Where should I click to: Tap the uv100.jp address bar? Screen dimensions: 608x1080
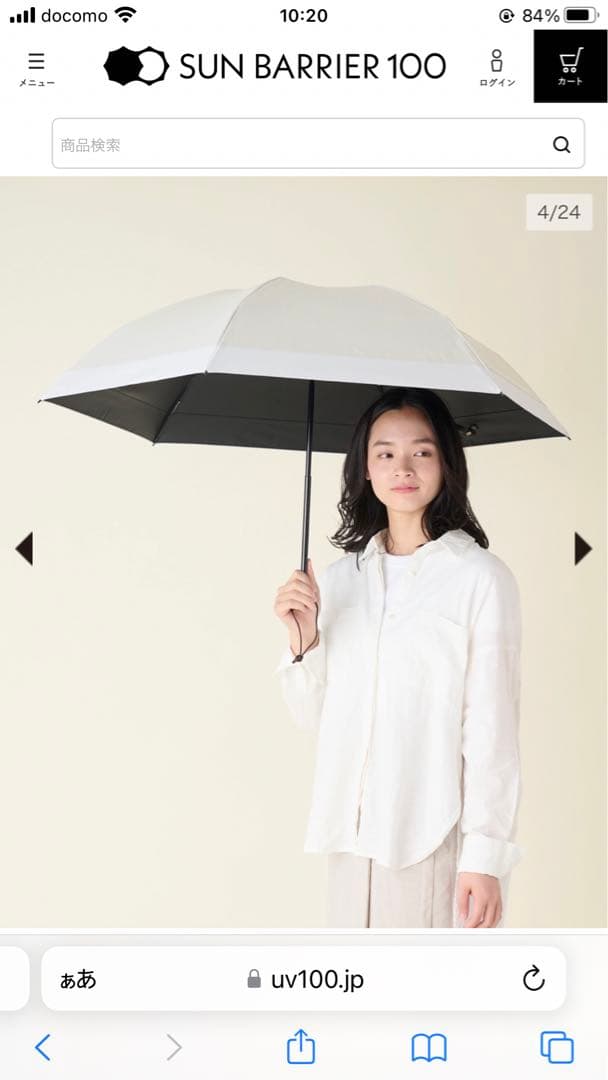[305, 979]
